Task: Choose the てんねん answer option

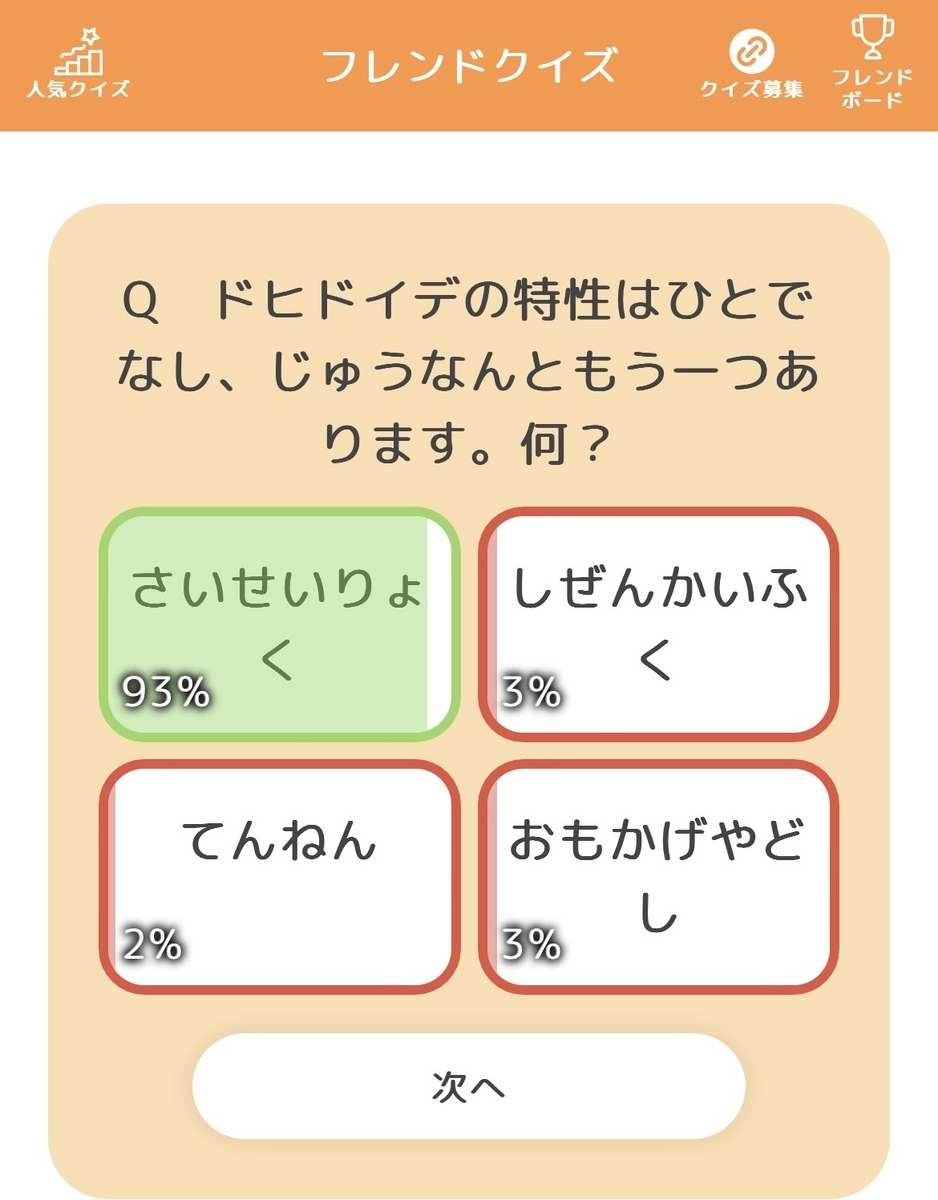Action: (279, 876)
